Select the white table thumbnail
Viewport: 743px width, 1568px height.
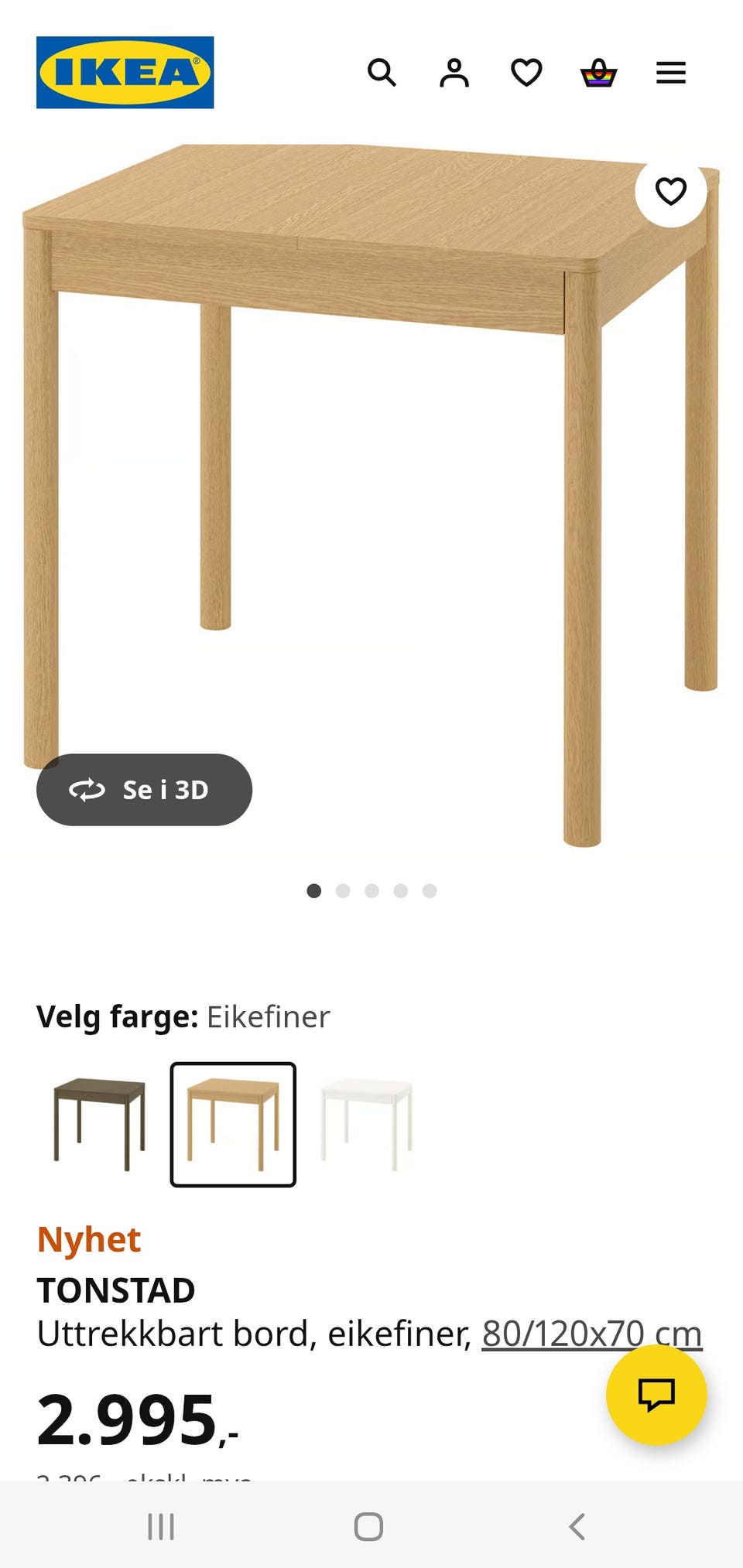tap(364, 1123)
